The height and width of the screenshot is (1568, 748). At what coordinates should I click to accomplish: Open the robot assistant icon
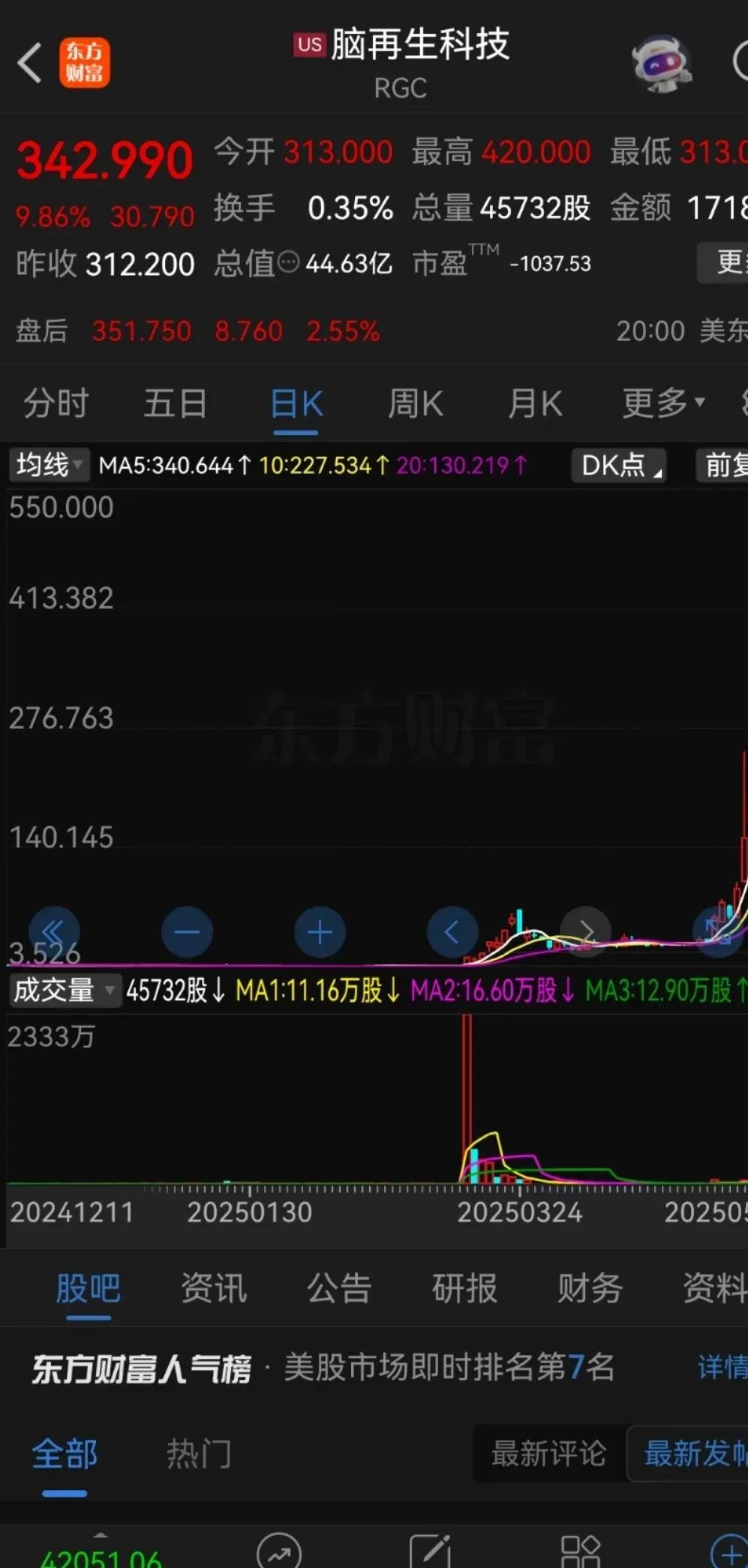(661, 64)
